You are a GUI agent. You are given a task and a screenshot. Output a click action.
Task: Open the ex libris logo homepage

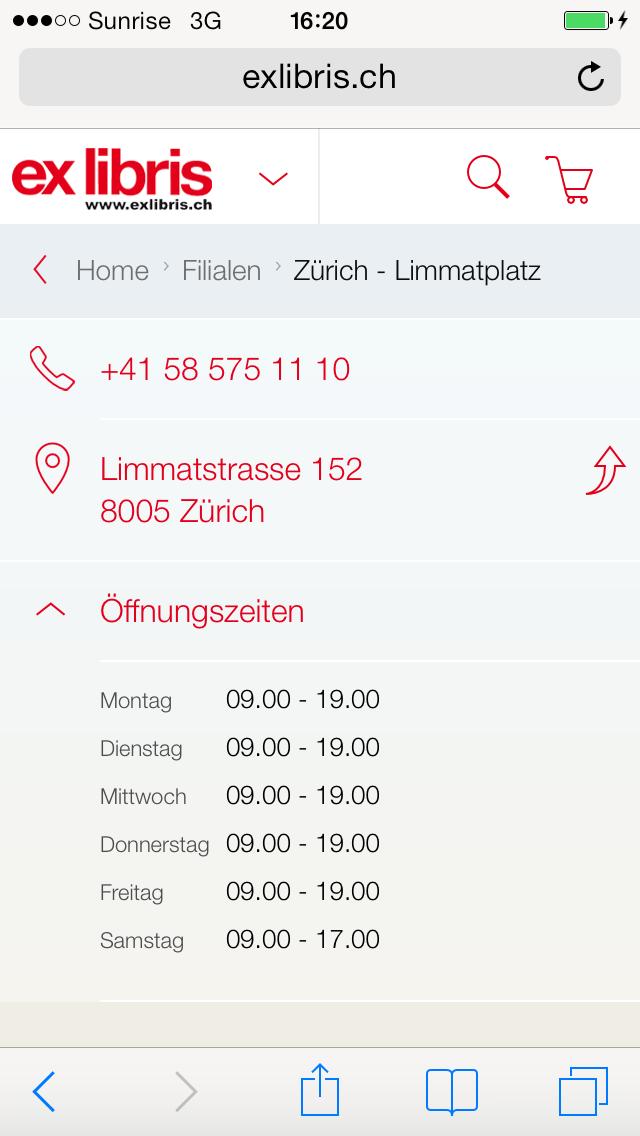(x=112, y=178)
